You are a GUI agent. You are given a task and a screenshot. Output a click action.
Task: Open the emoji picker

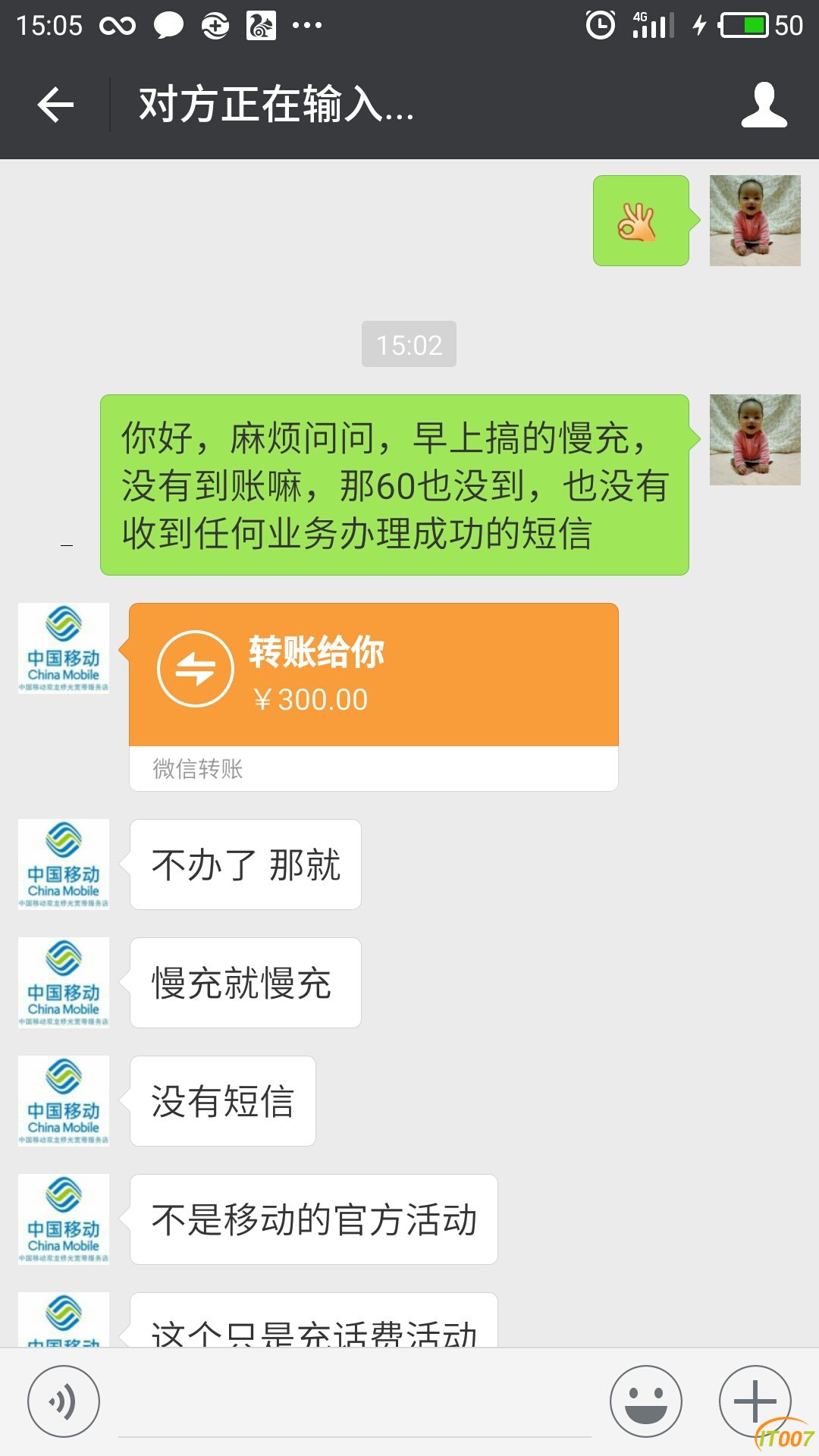[x=646, y=1401]
